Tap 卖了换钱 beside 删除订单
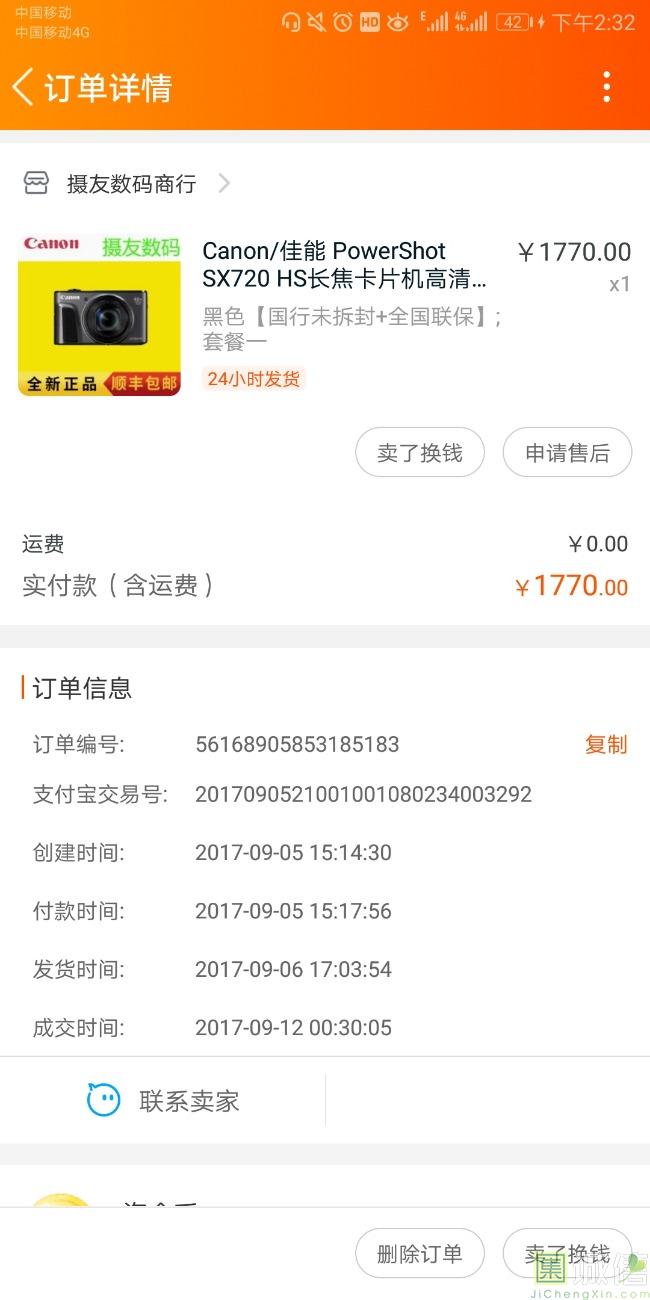 (567, 1254)
